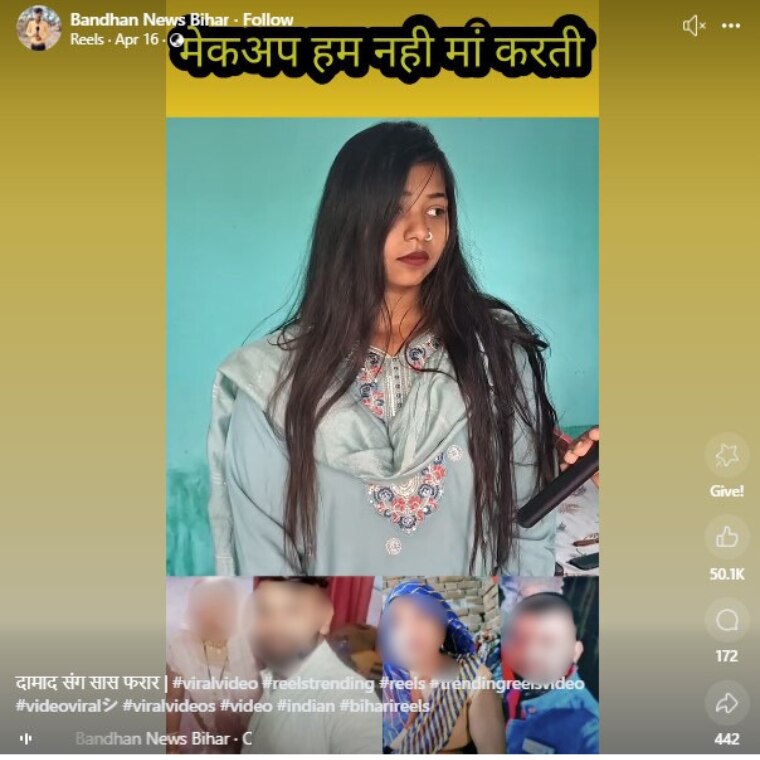Image resolution: width=760 pixels, height=760 pixels.
Task: Open the comments on this reel
Action: (727, 621)
